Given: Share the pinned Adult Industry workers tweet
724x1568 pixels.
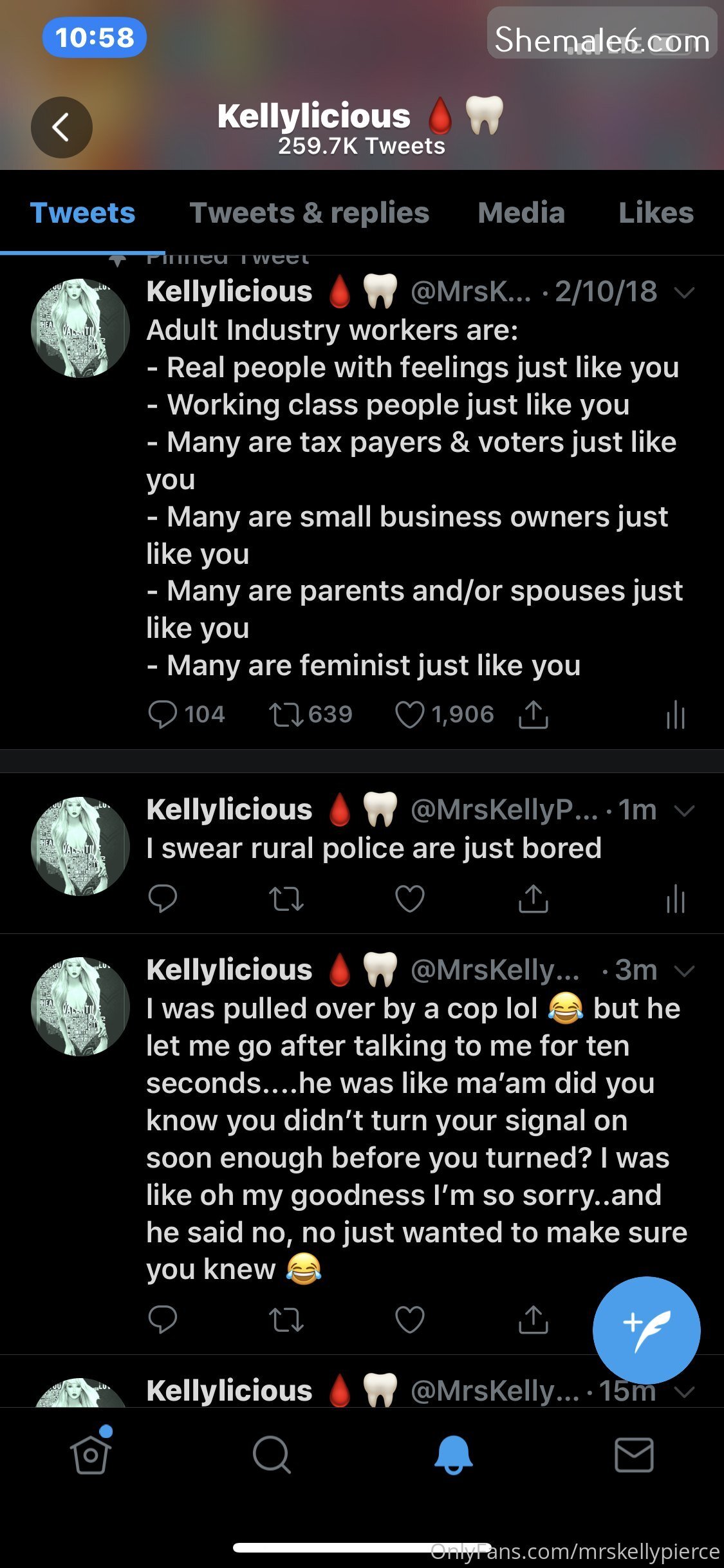Looking at the screenshot, I should 534,714.
